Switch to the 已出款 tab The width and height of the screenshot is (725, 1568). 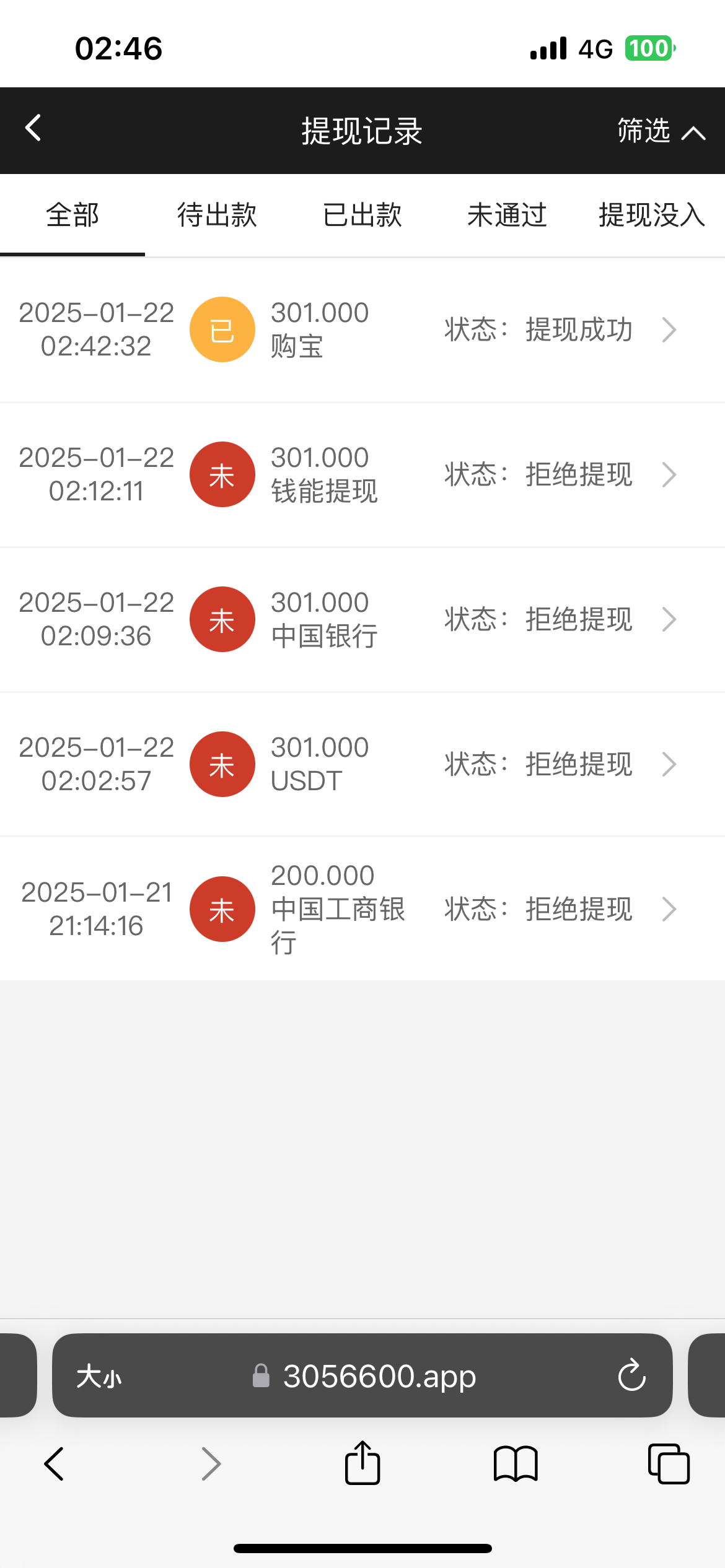(362, 216)
